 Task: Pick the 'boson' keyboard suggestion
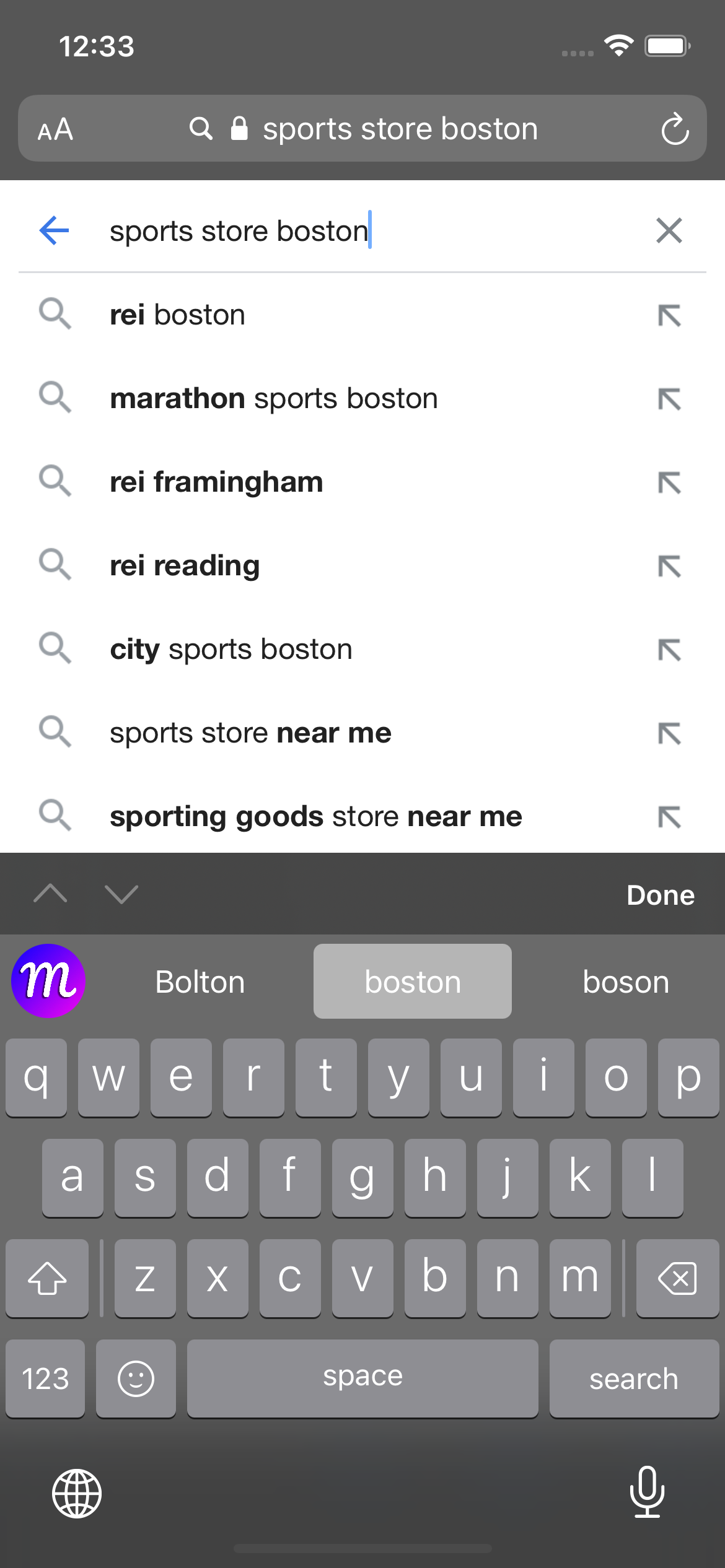tap(626, 982)
